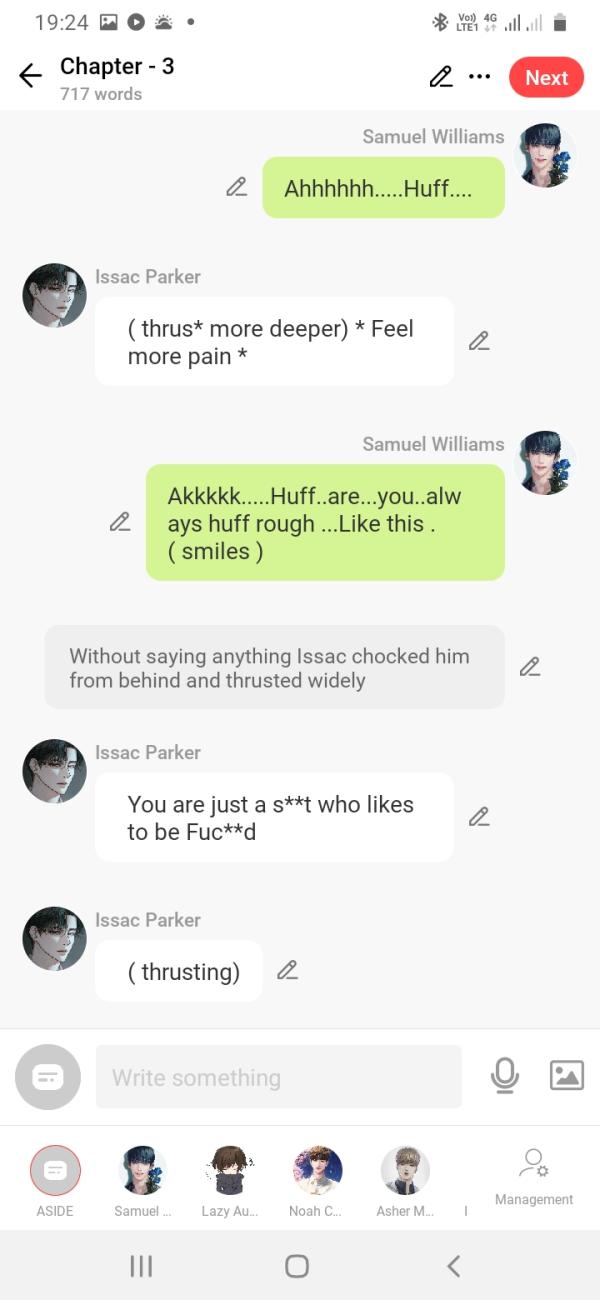
Task: Edit the "Without saying anything" aside text
Action: pyautogui.click(x=530, y=667)
